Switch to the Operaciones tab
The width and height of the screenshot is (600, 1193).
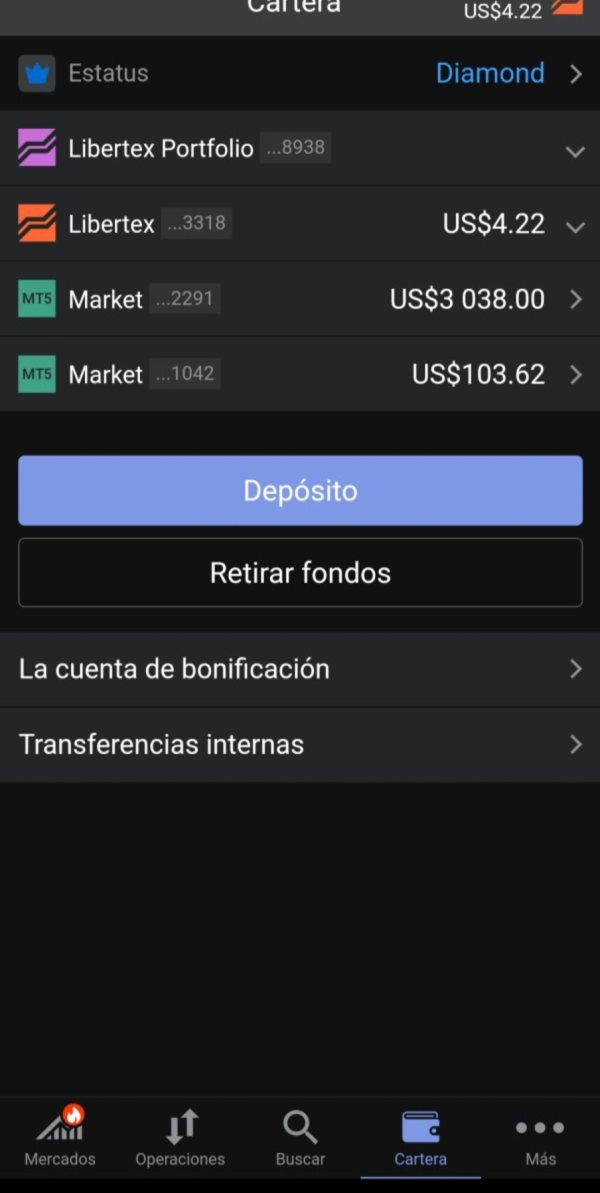180,1138
